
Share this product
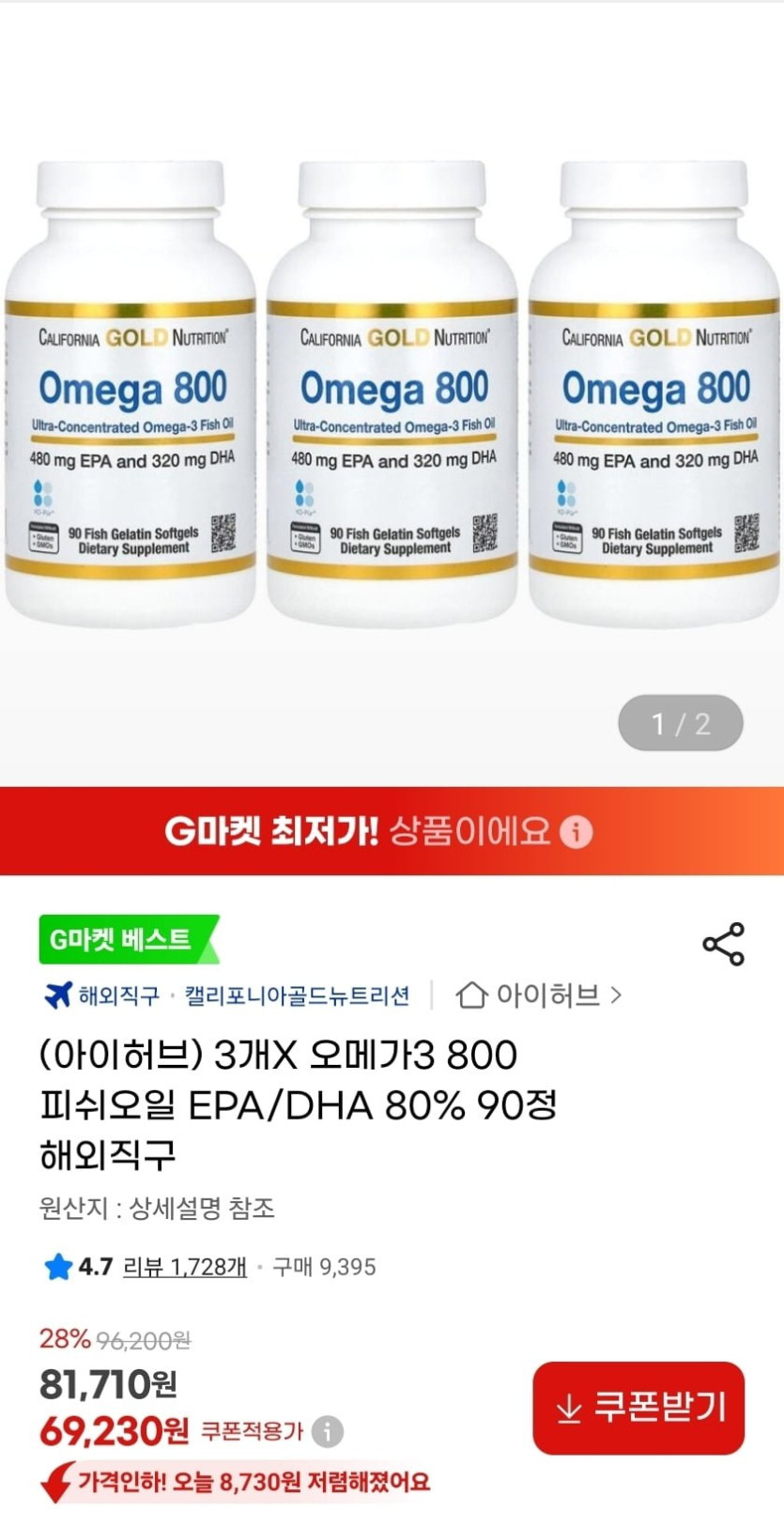(723, 944)
